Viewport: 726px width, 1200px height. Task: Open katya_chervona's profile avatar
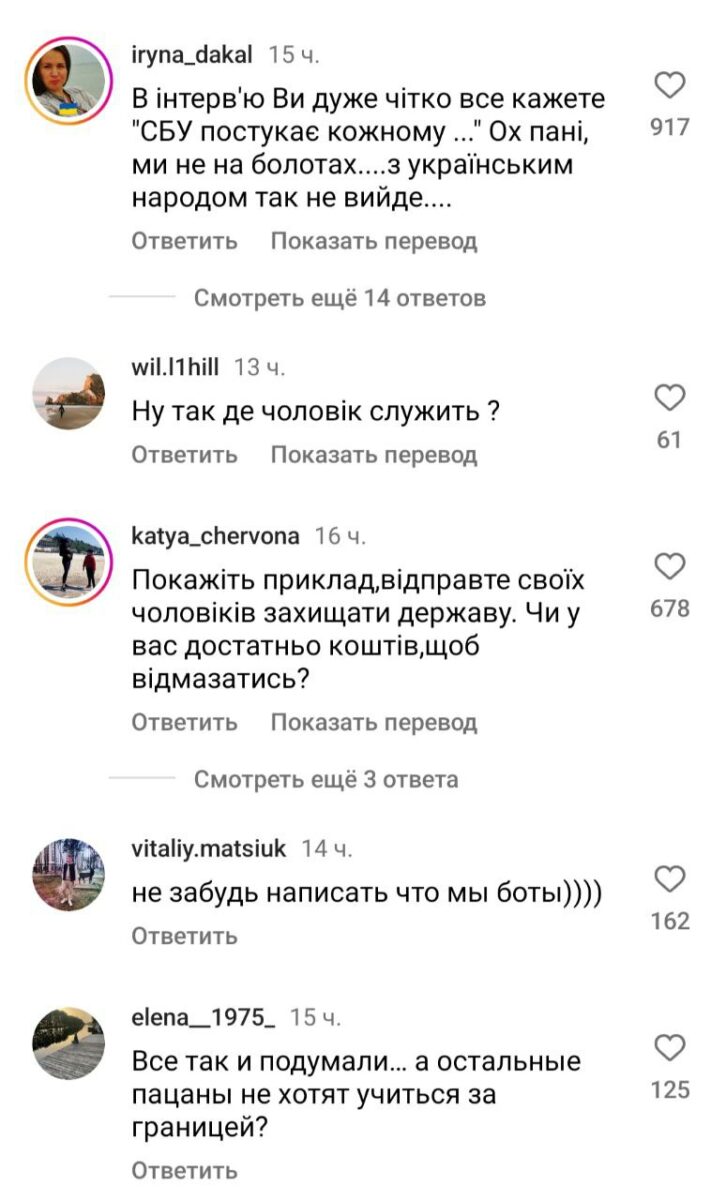click(x=68, y=563)
